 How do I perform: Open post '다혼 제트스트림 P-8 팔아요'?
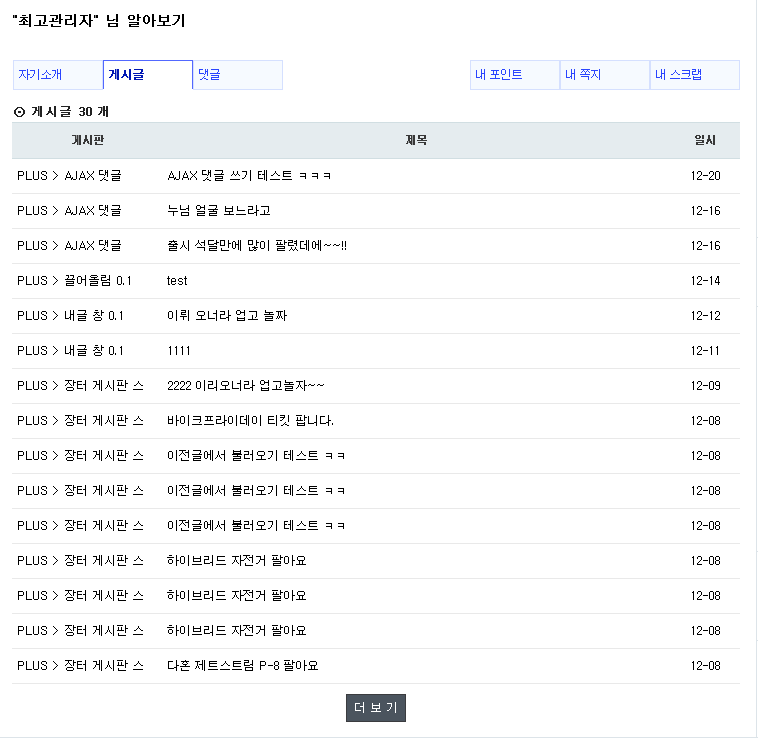tap(243, 666)
